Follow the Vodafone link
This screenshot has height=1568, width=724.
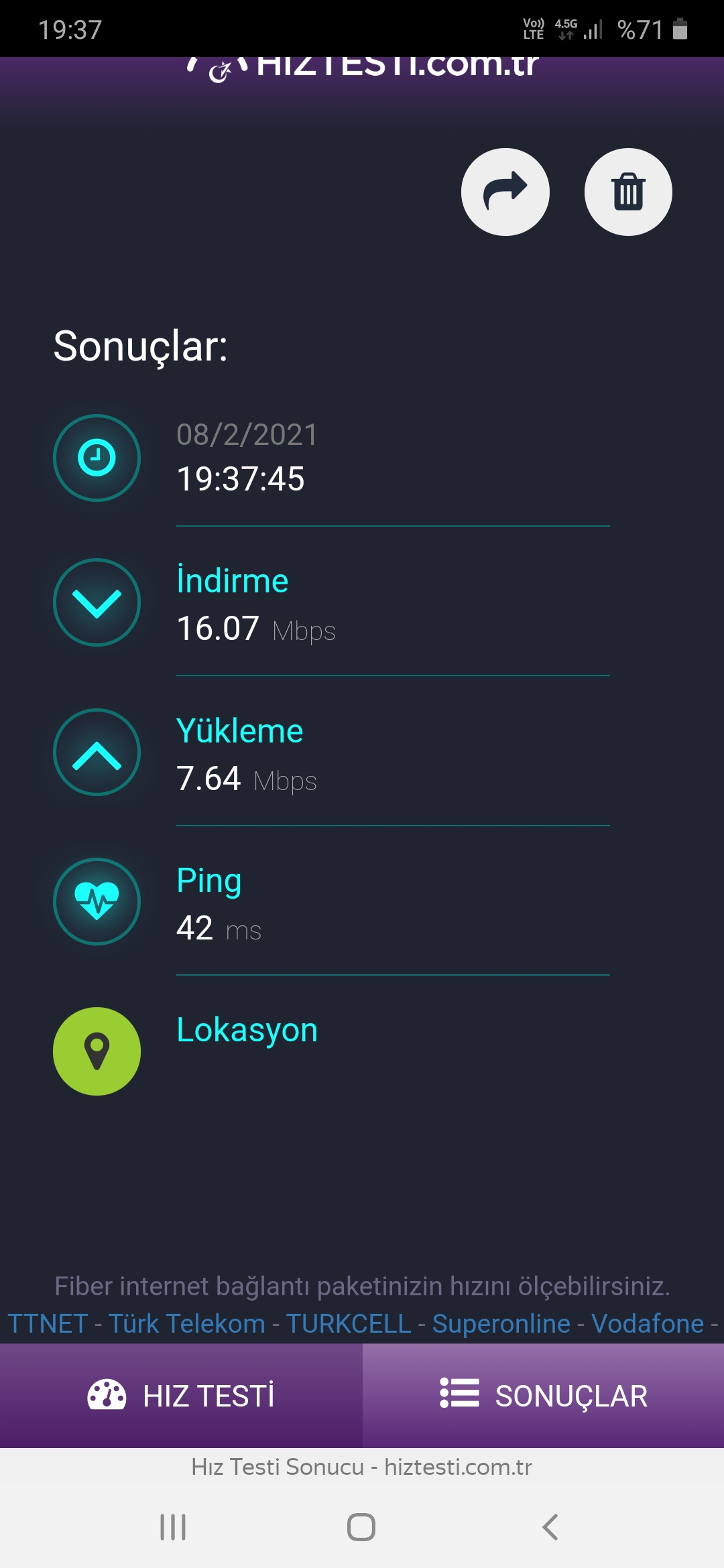pos(648,1323)
